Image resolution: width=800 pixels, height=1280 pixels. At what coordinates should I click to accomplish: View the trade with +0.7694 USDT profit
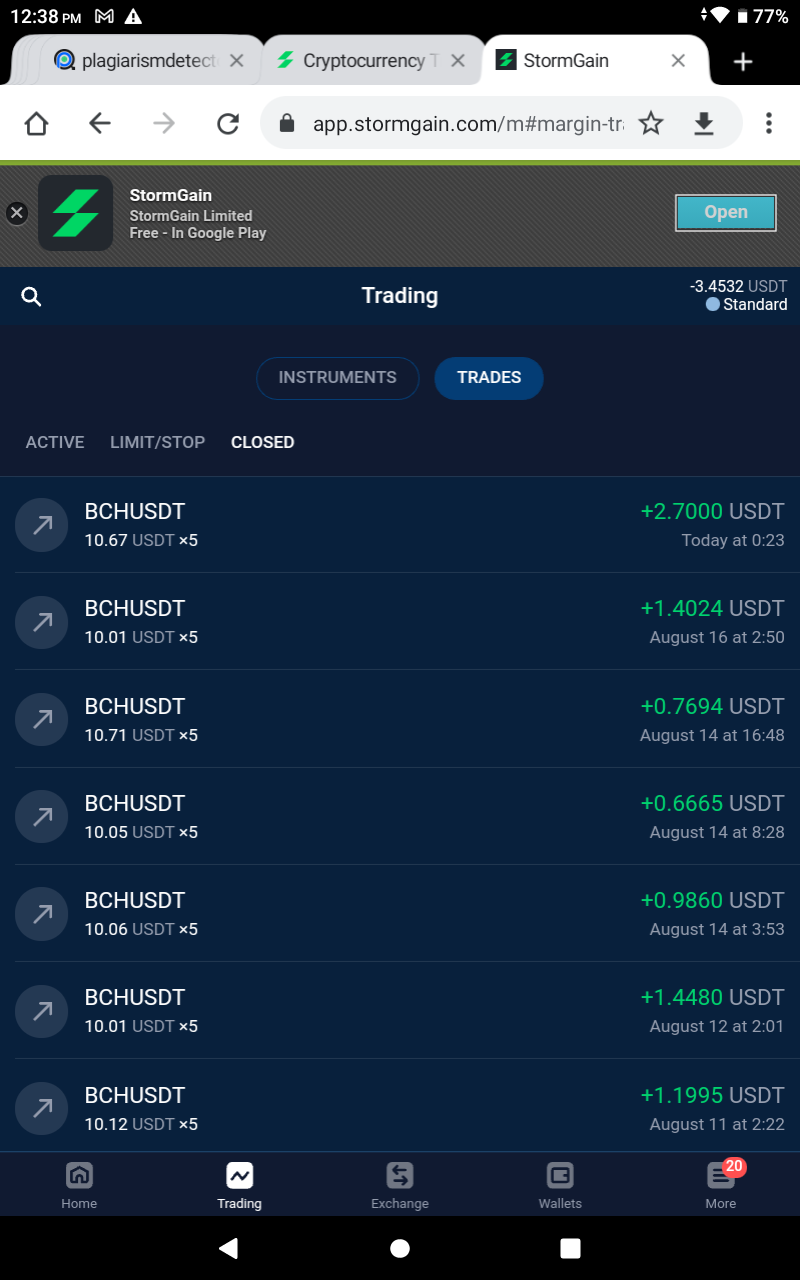point(400,719)
